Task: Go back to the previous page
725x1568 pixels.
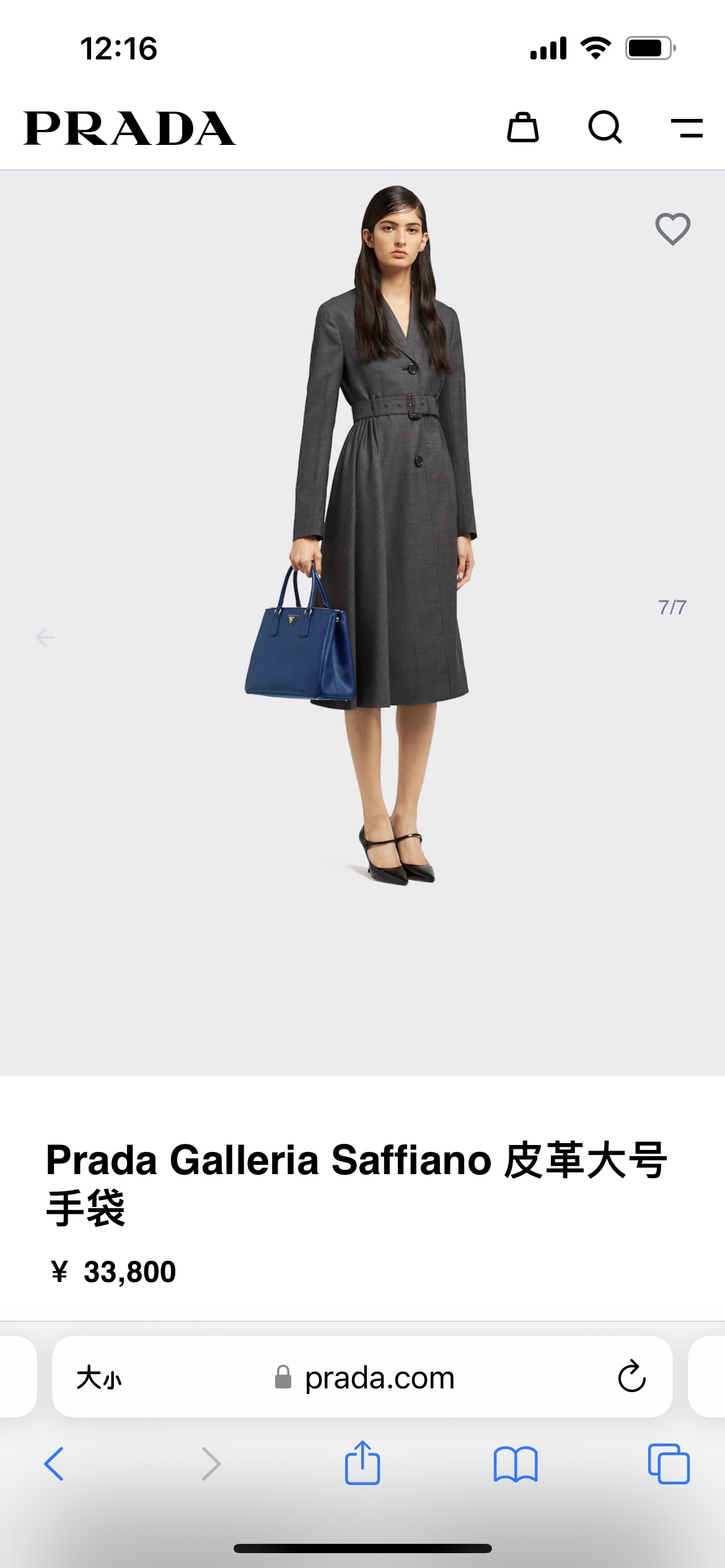Action: coord(55,1464)
